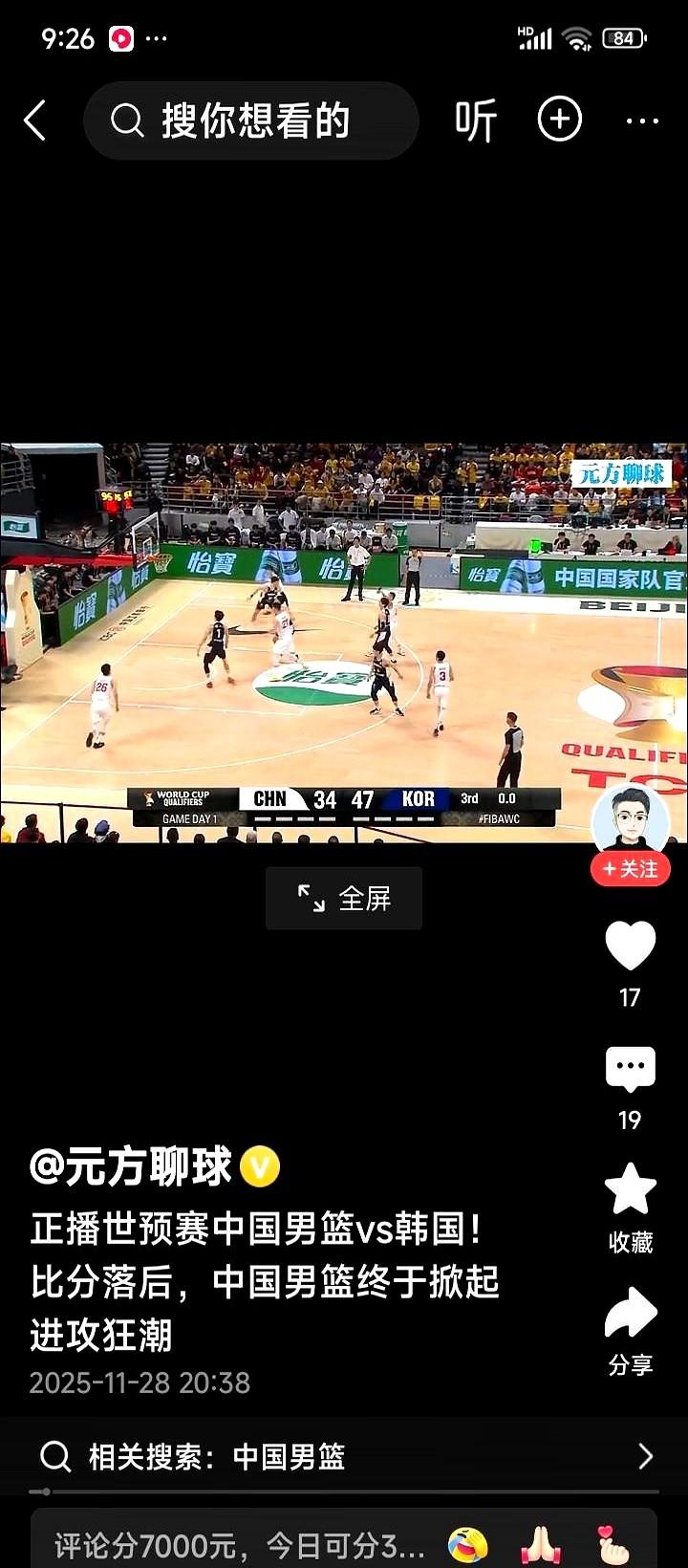Expand related search 相关搜索 via the right chevron
Screen dimensions: 688x1568
click(x=647, y=1457)
